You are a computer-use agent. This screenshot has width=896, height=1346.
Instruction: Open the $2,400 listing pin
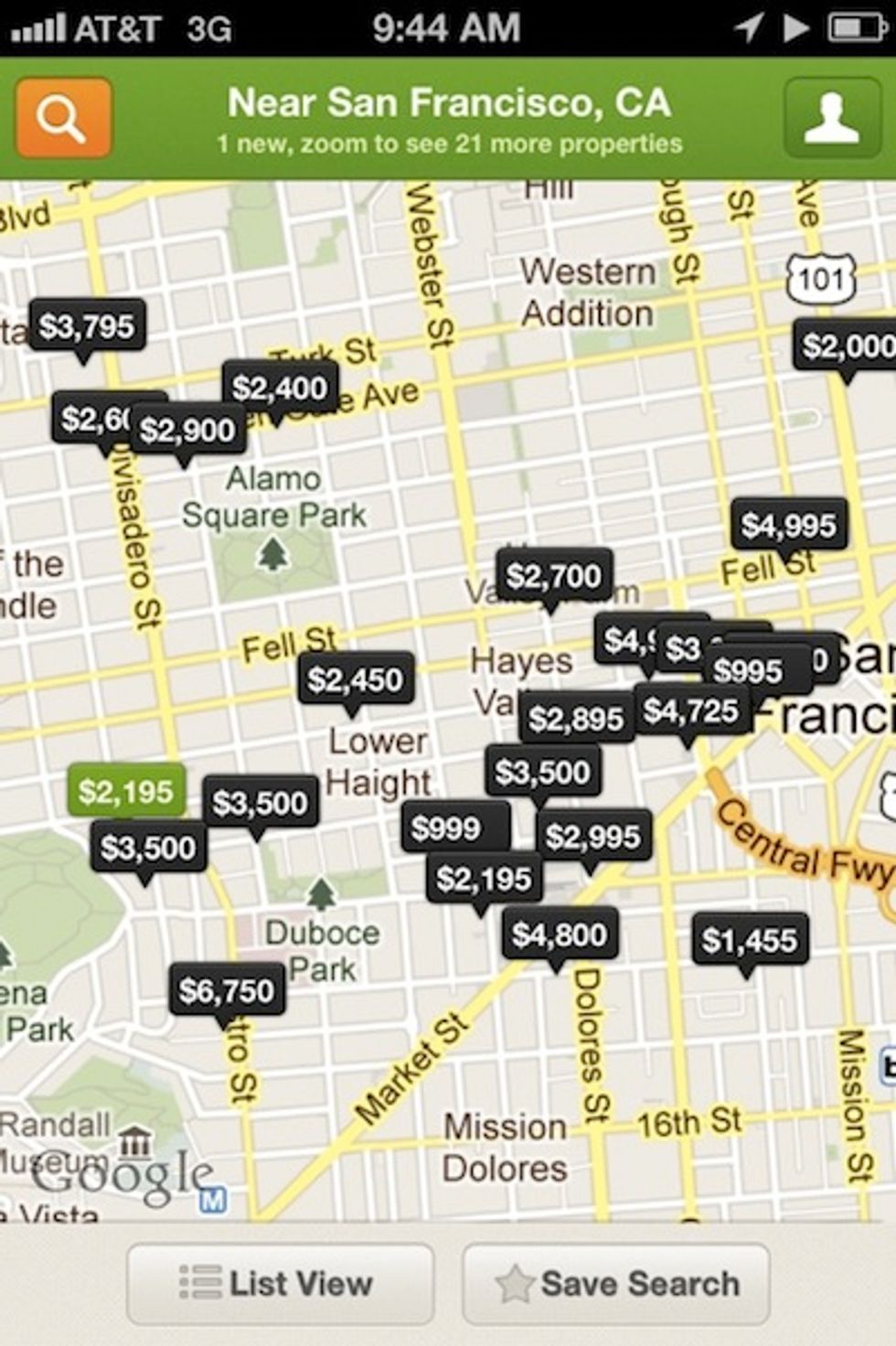pos(280,387)
